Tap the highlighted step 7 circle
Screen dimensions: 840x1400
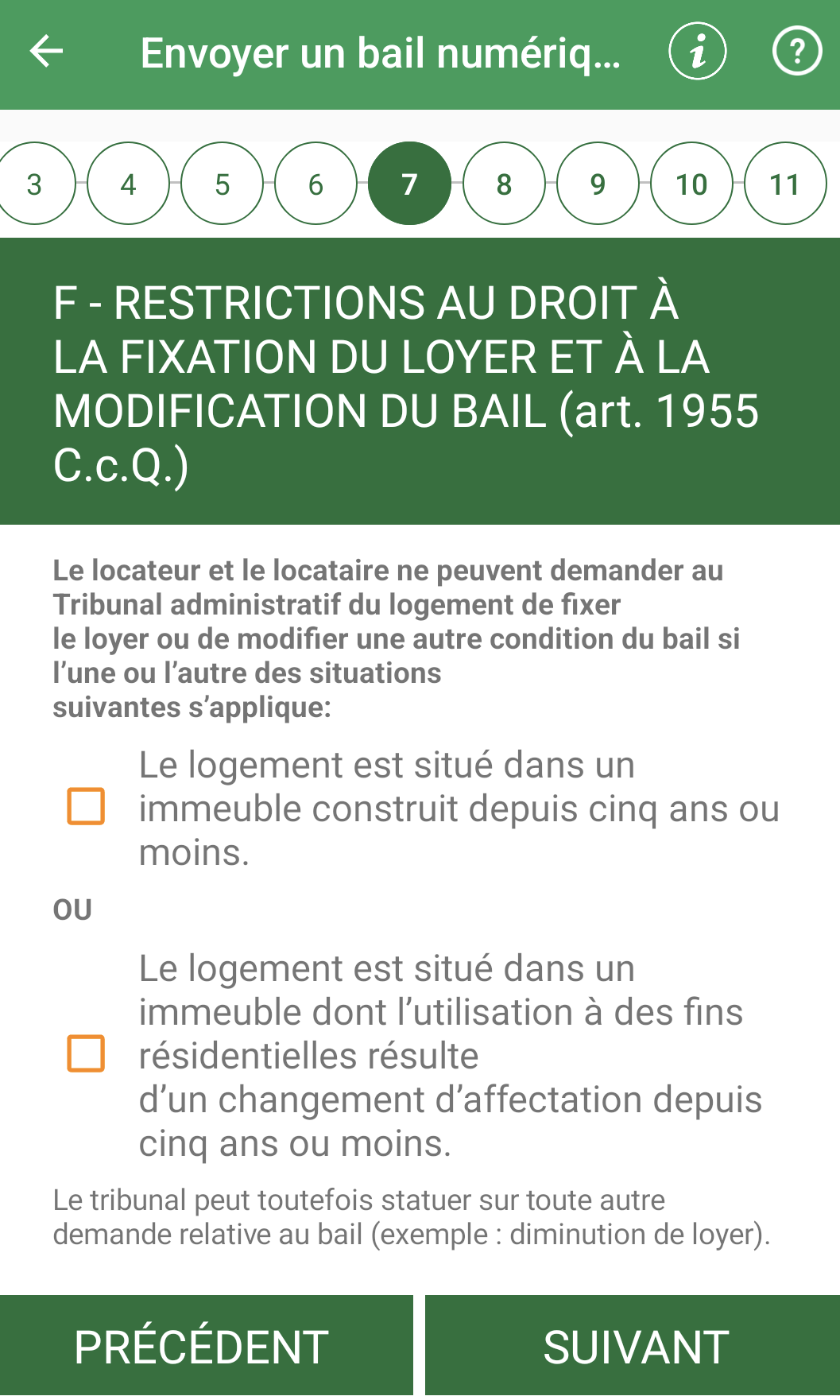click(408, 184)
